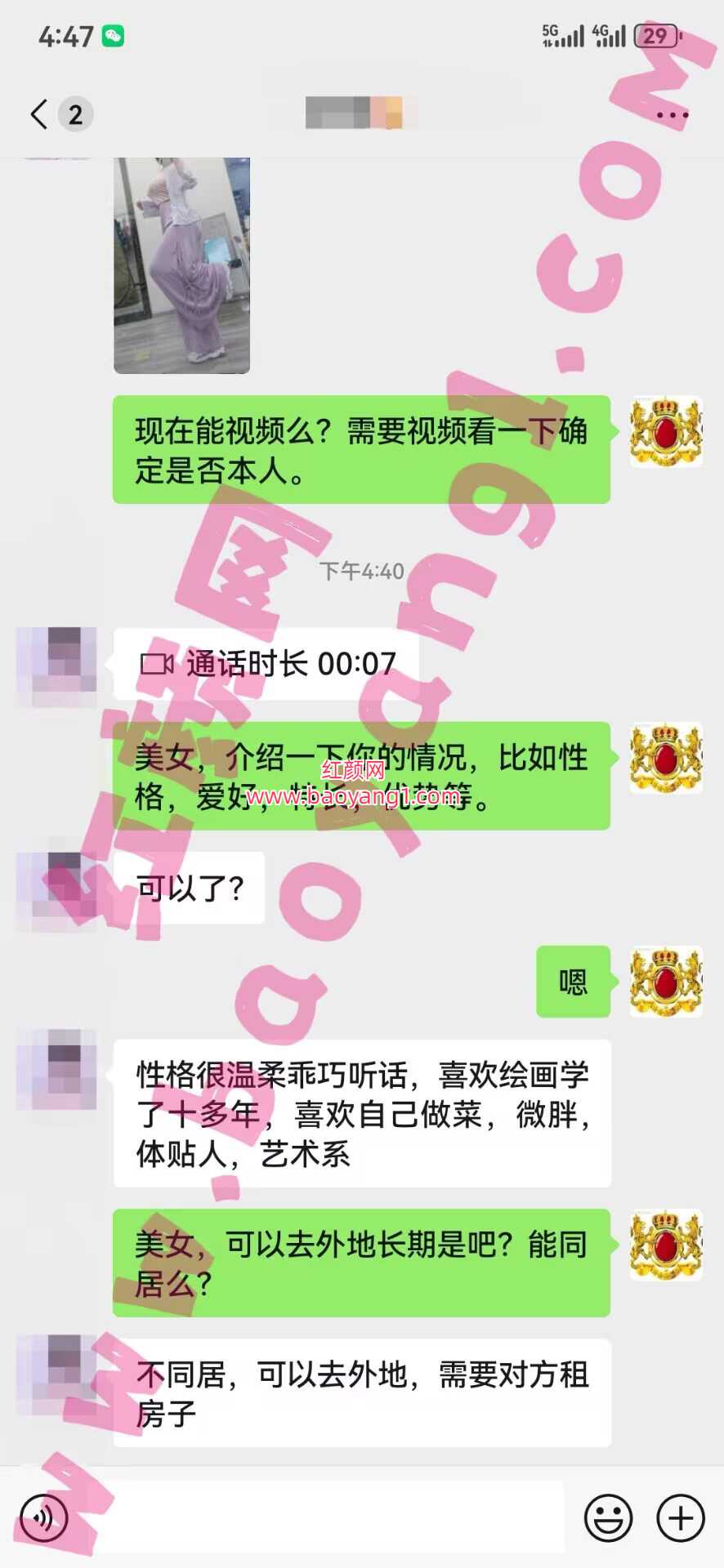
Task: Open the contact's avatar beside 可以了?
Action: click(x=57, y=889)
